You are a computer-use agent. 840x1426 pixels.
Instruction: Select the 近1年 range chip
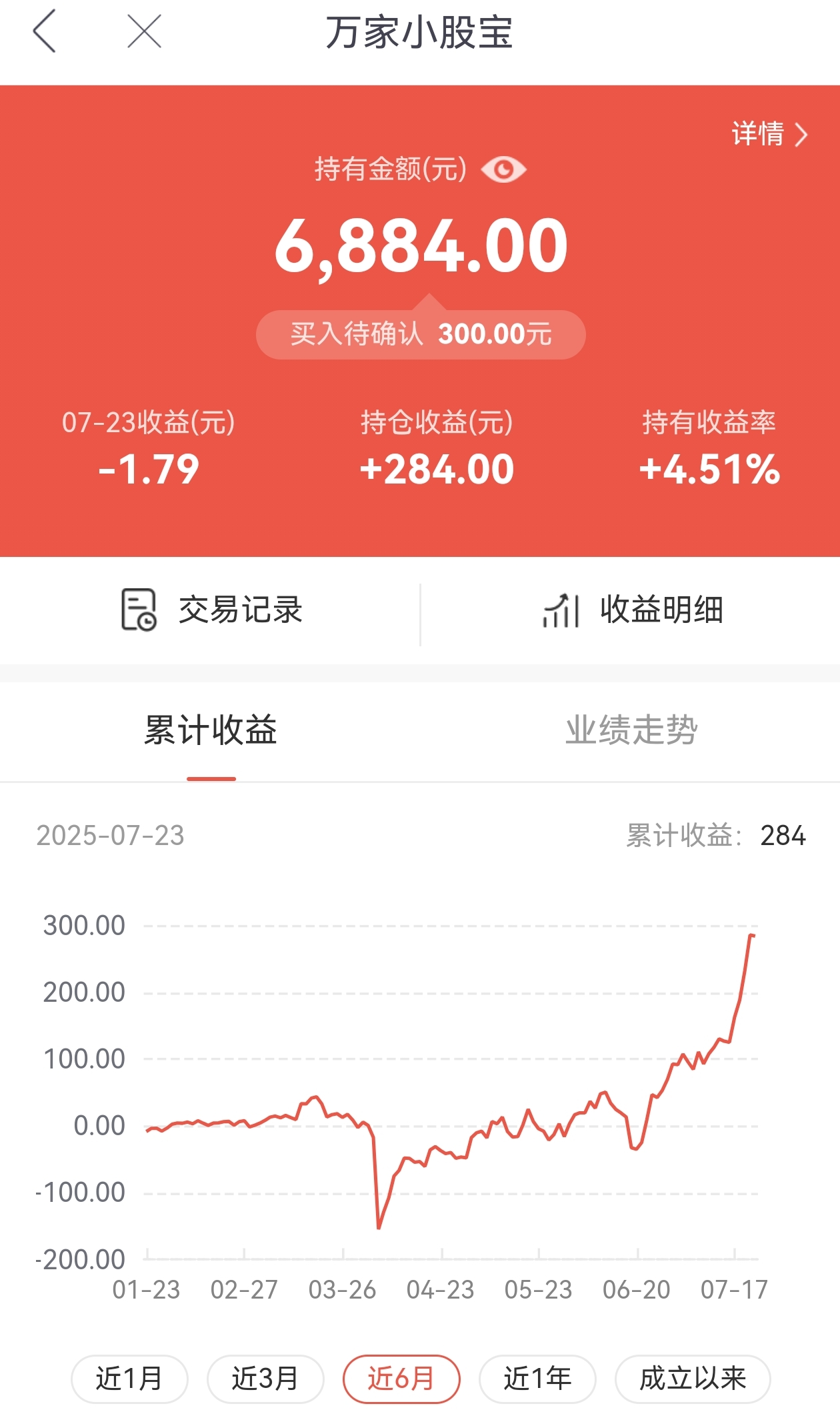537,1379
